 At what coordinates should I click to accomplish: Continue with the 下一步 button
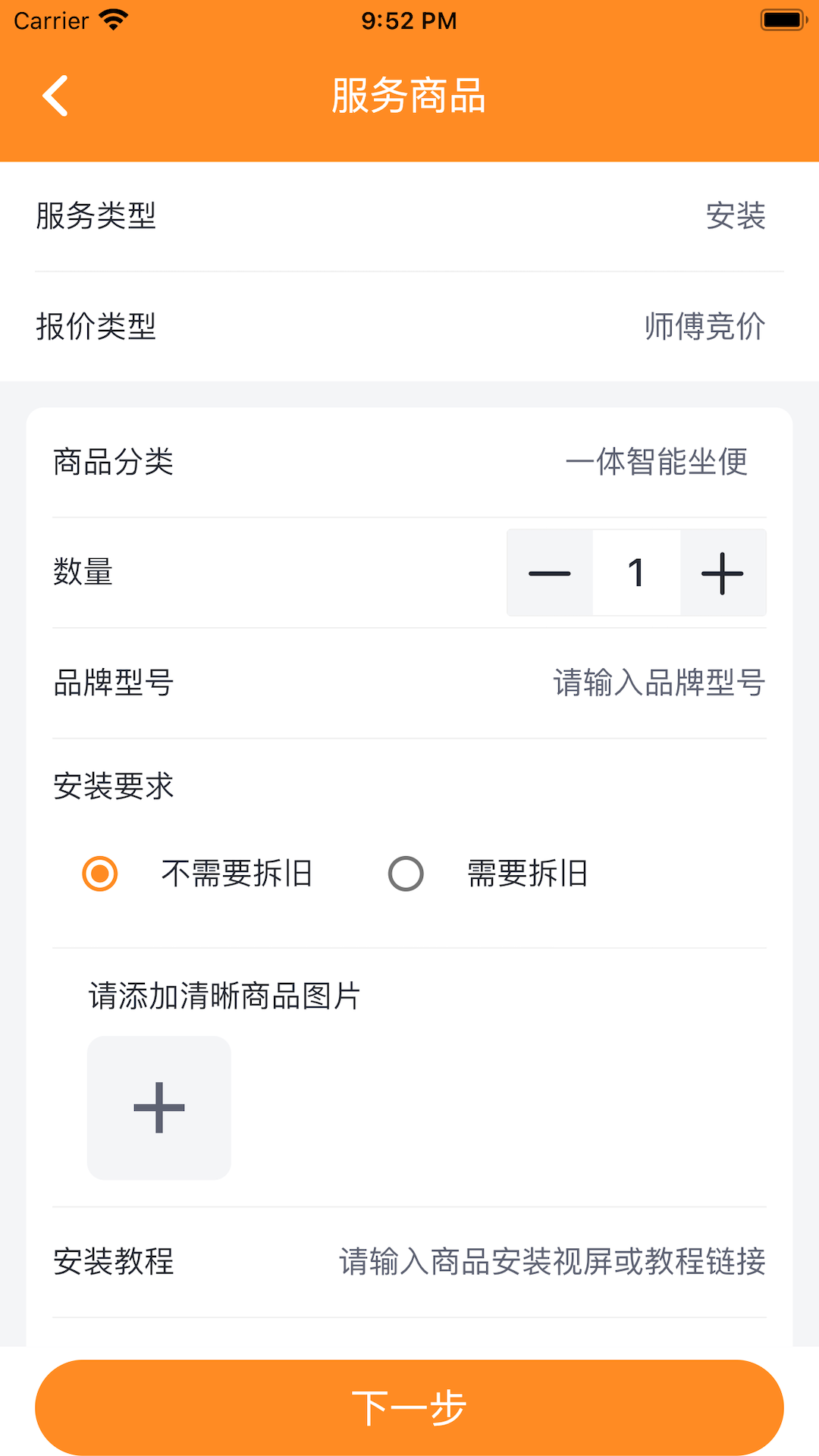click(x=409, y=1407)
